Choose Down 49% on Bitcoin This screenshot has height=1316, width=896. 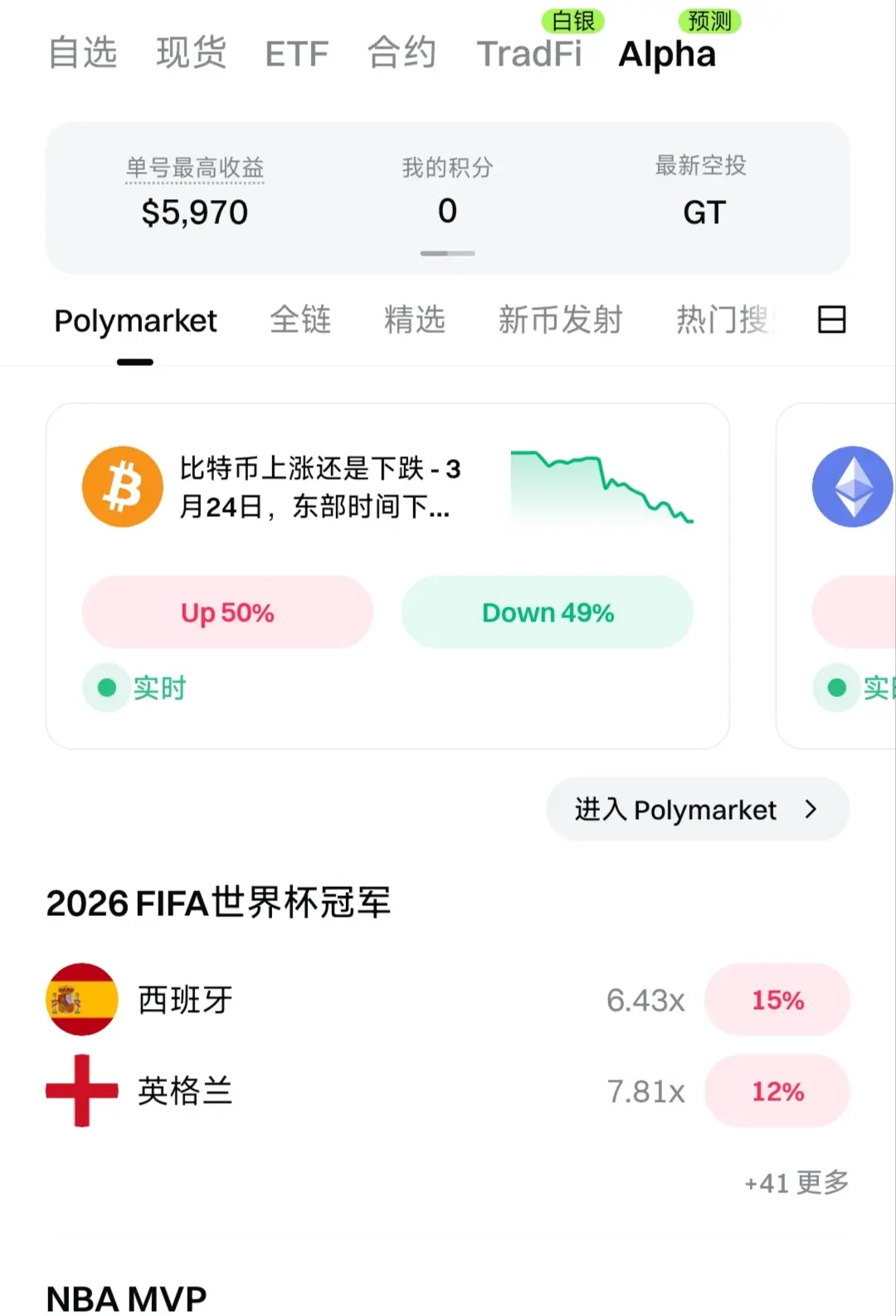pos(548,612)
